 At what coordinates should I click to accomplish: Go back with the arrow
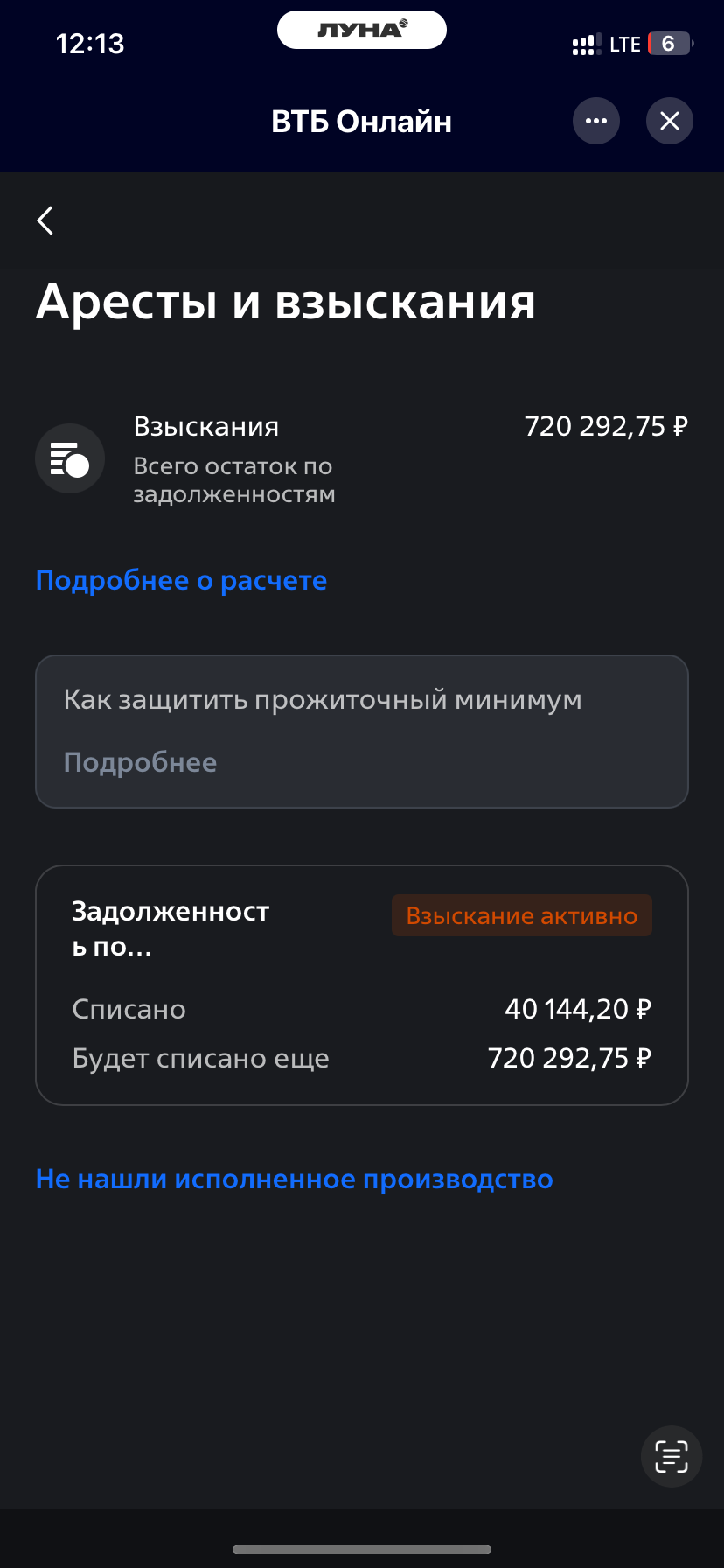(x=45, y=220)
